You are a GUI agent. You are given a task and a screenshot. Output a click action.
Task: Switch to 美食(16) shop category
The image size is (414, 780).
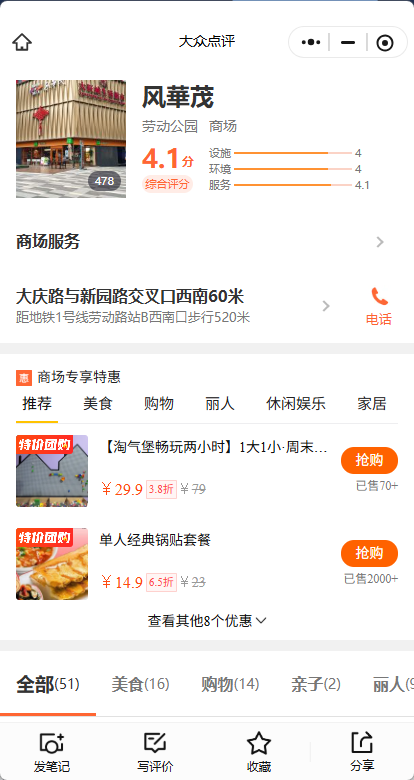[x=140, y=684]
